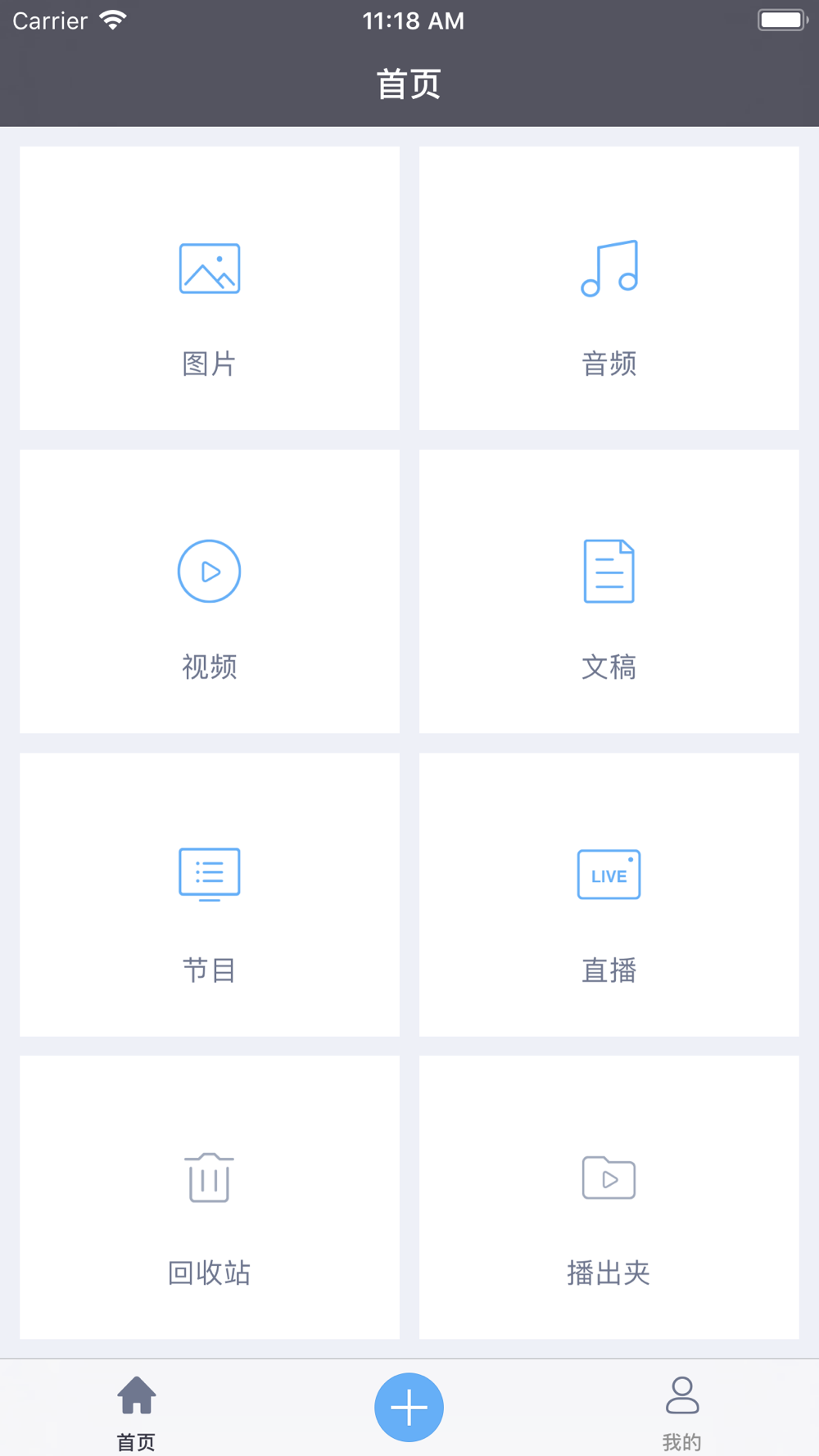Open the 节目 programs tile

[210, 894]
